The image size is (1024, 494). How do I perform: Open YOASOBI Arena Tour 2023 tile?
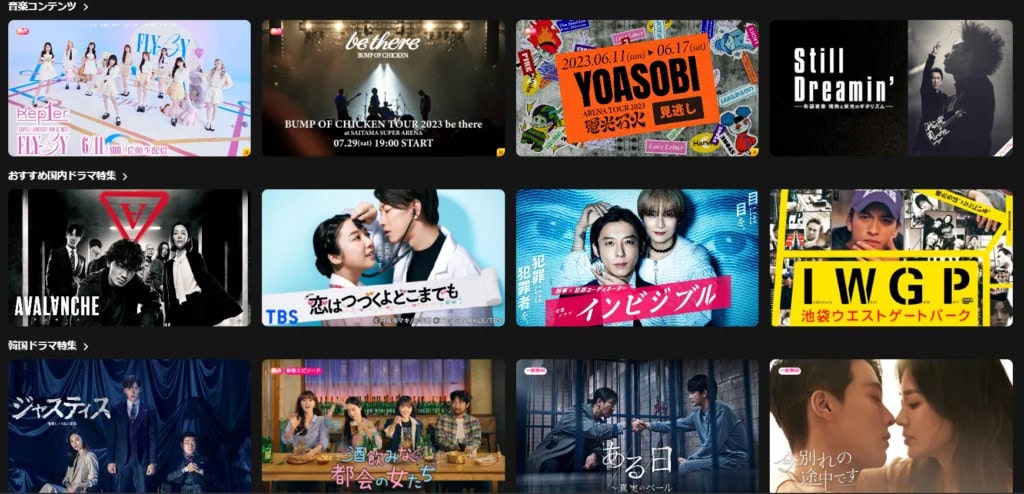(x=637, y=88)
